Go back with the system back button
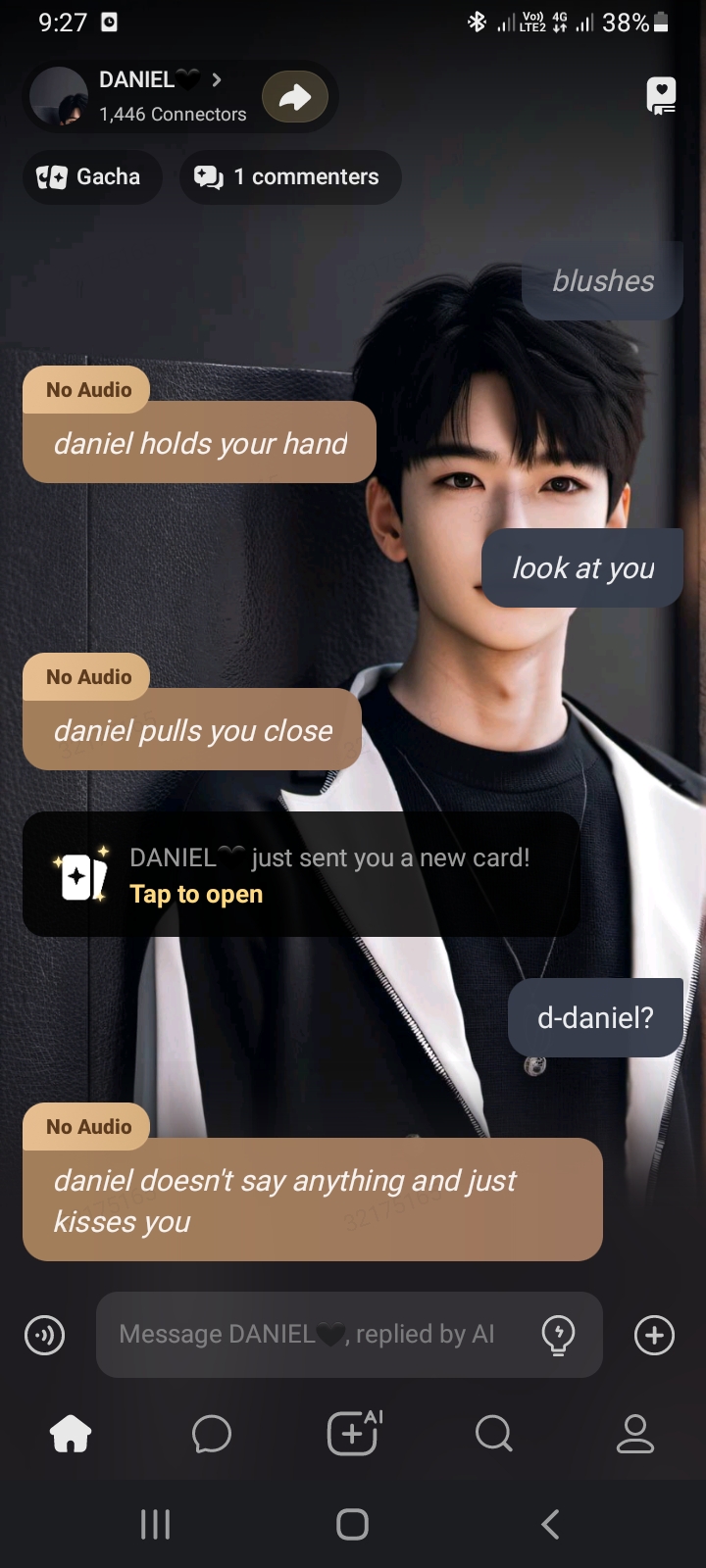The width and height of the screenshot is (706, 1568). [x=550, y=1524]
